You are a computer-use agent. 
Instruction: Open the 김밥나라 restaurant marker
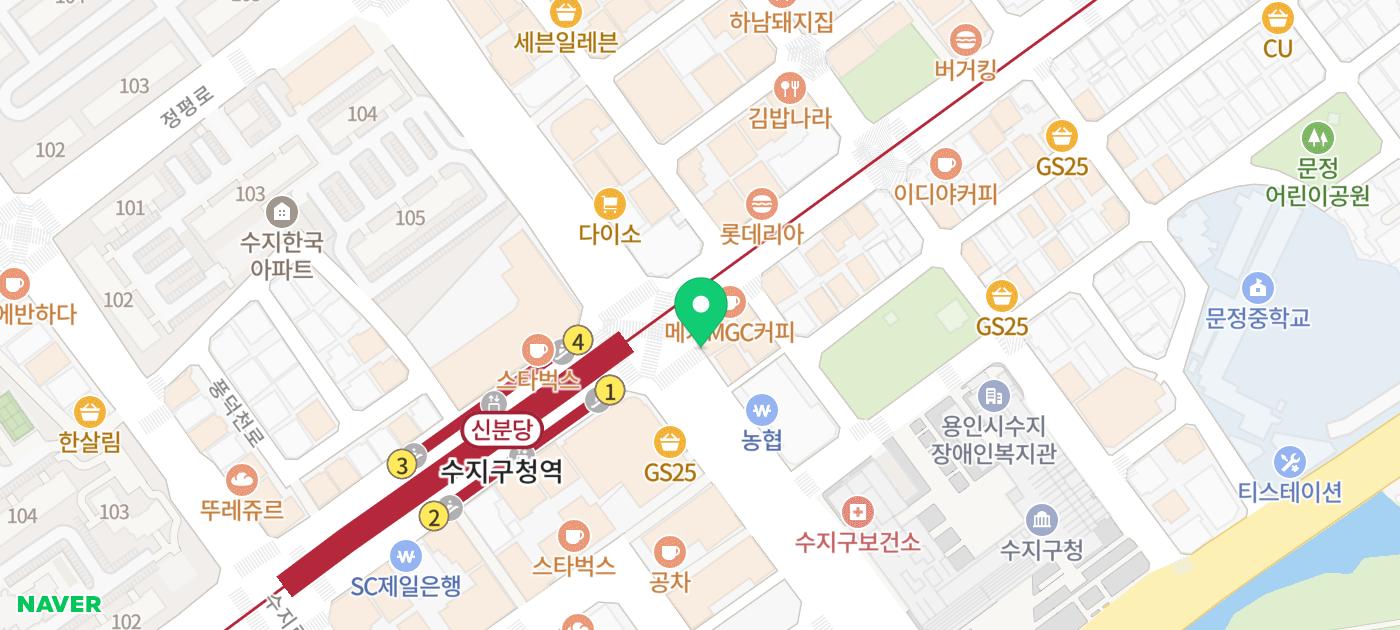coord(790,87)
